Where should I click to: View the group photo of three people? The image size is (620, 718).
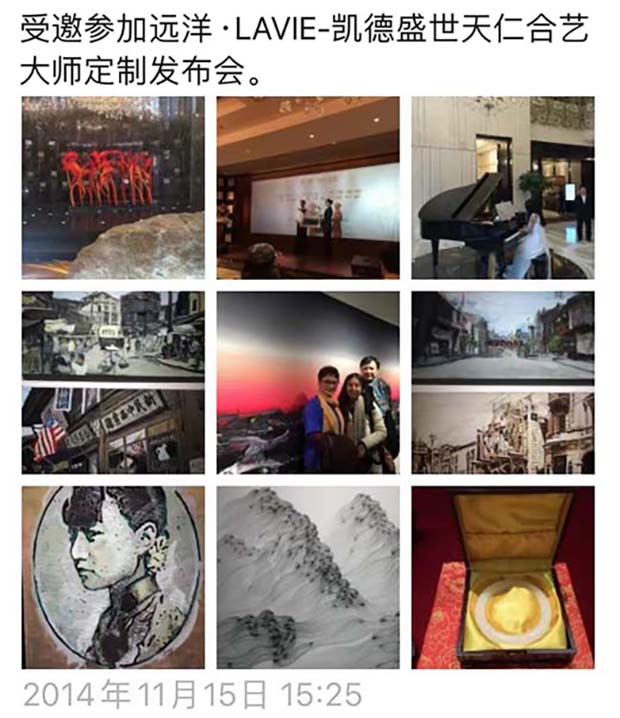coord(308,381)
